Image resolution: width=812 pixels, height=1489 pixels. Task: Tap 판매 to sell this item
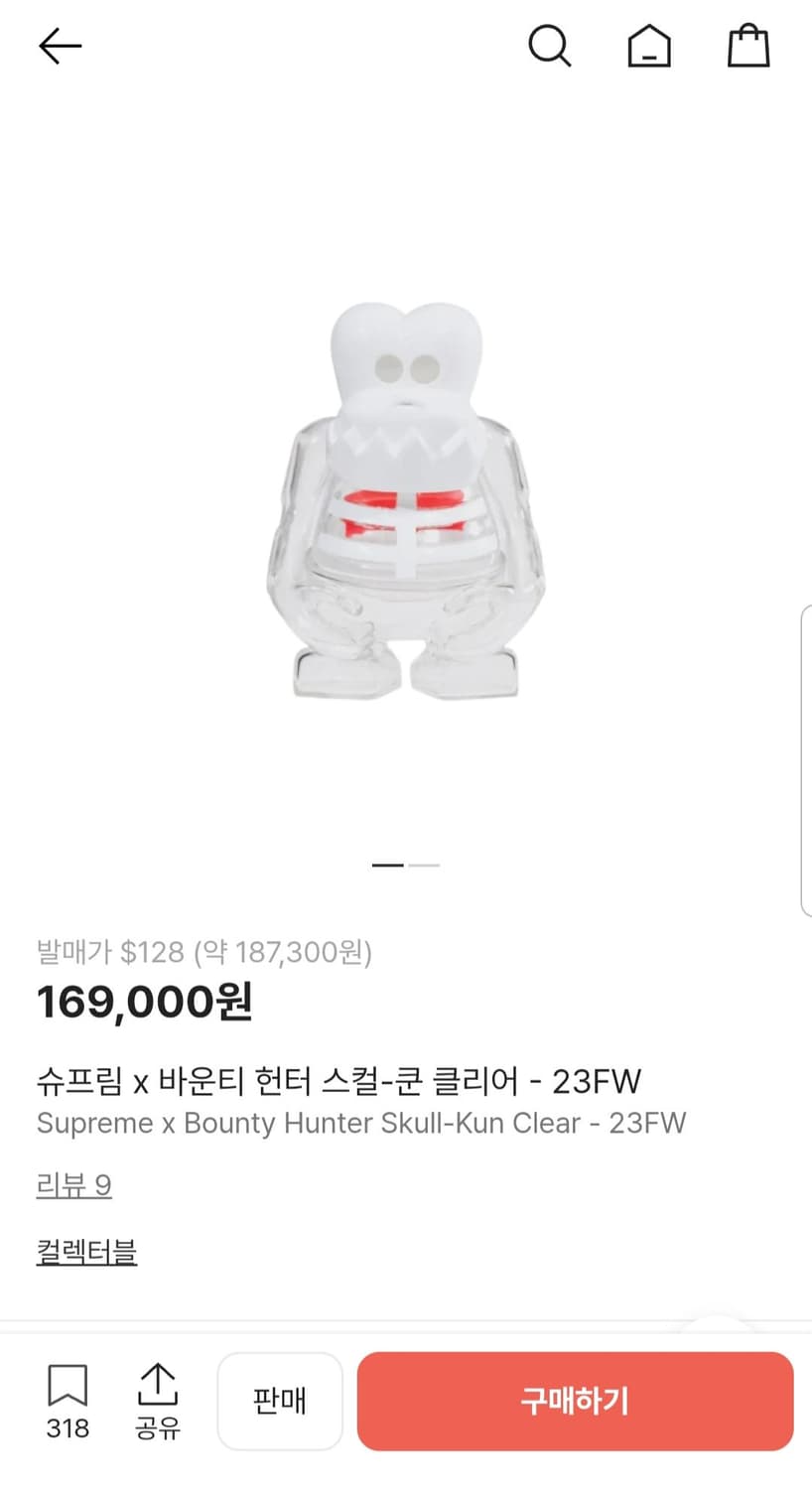point(280,1401)
